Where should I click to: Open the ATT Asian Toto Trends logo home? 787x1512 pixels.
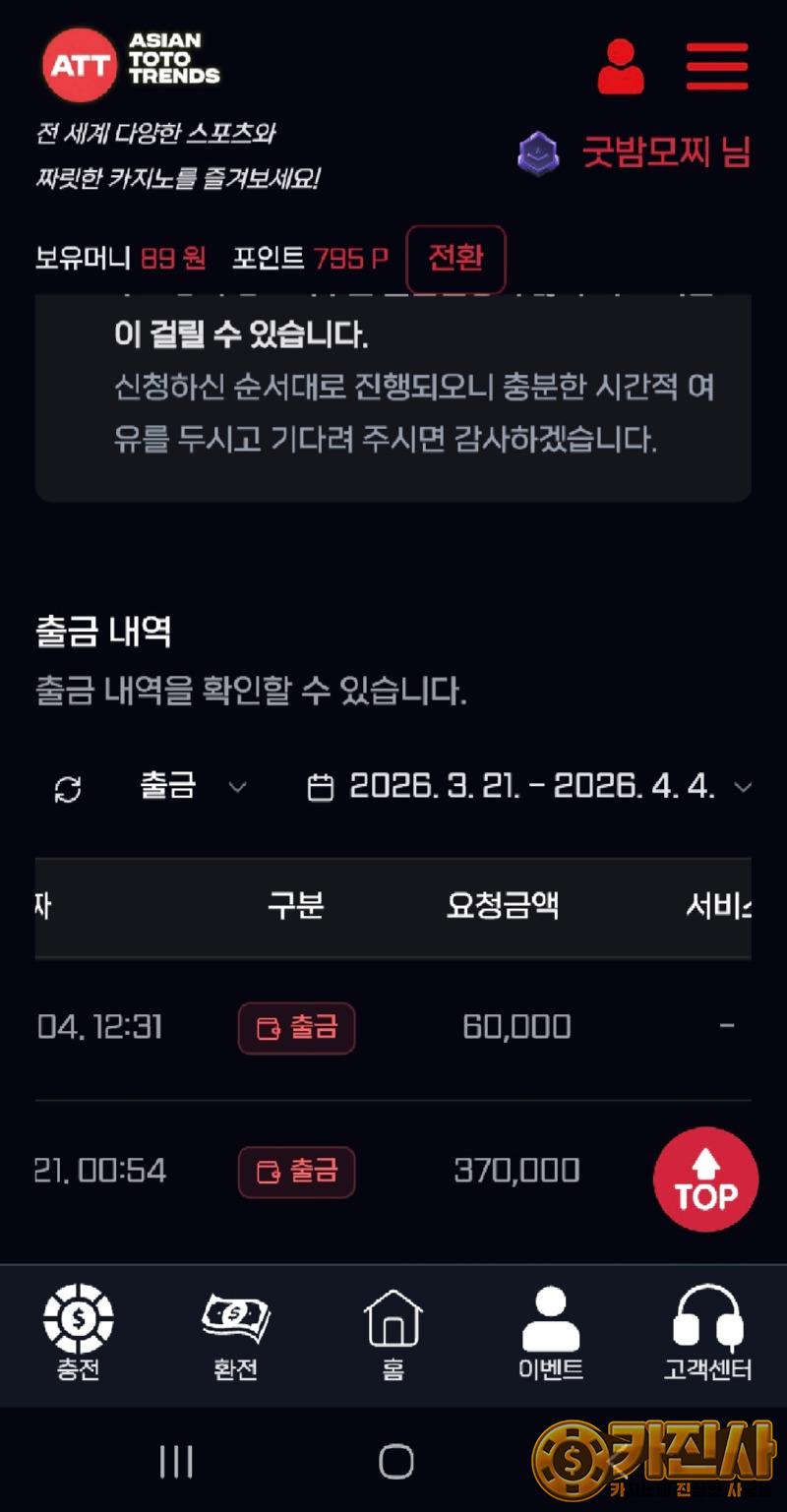pyautogui.click(x=131, y=64)
